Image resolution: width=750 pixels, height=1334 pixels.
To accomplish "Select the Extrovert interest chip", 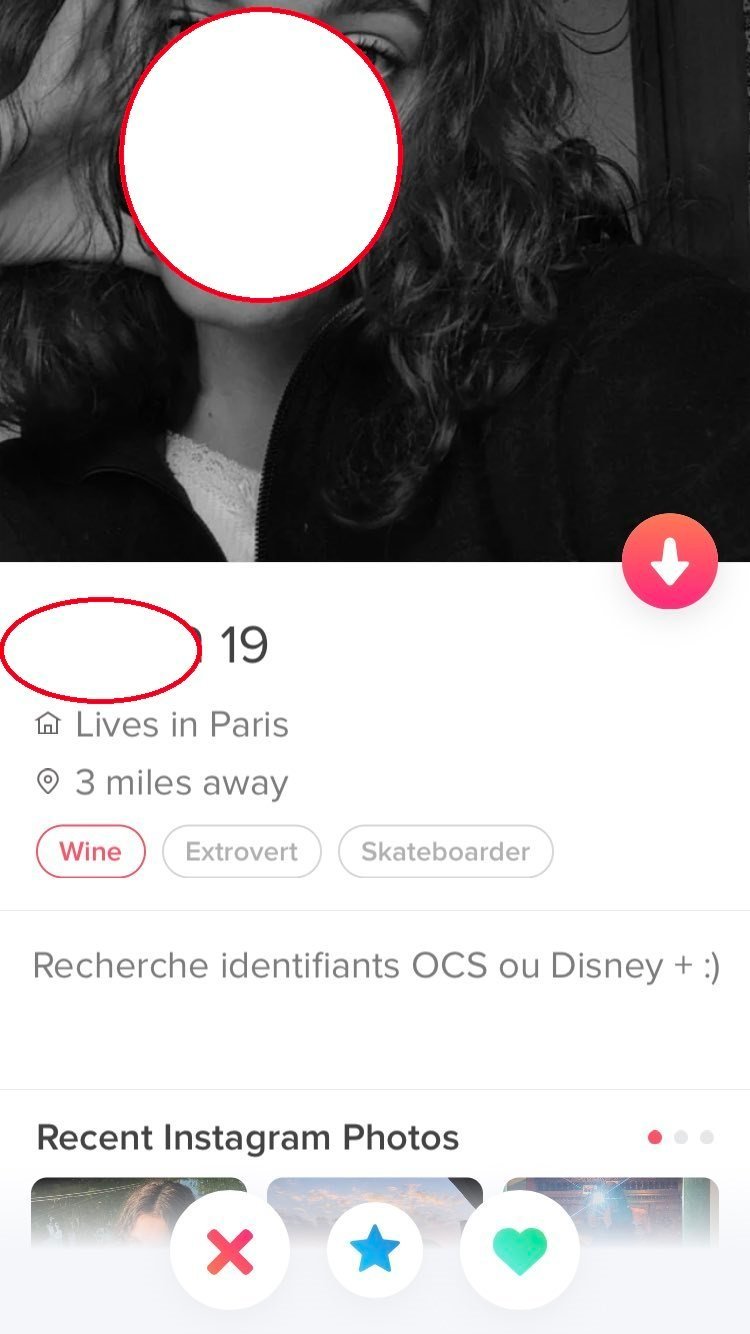I will point(241,852).
